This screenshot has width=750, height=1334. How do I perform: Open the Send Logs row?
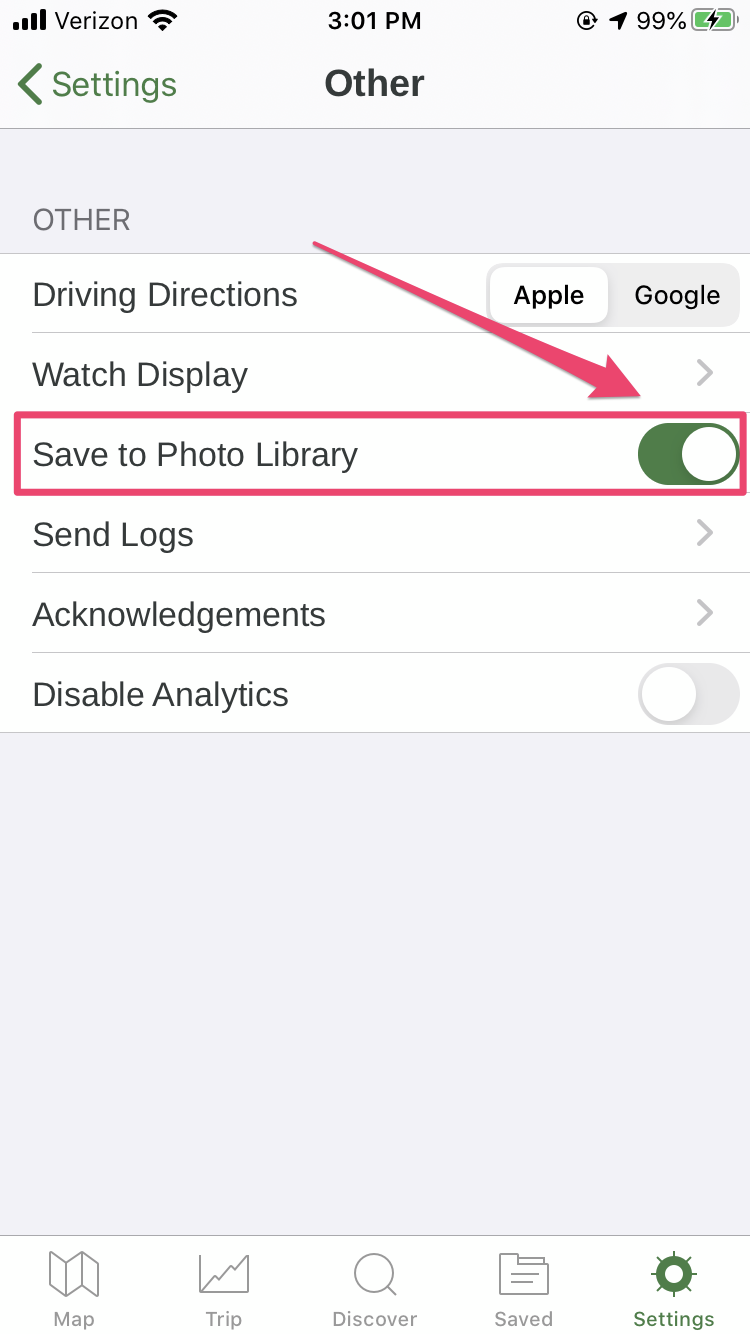pyautogui.click(x=375, y=534)
